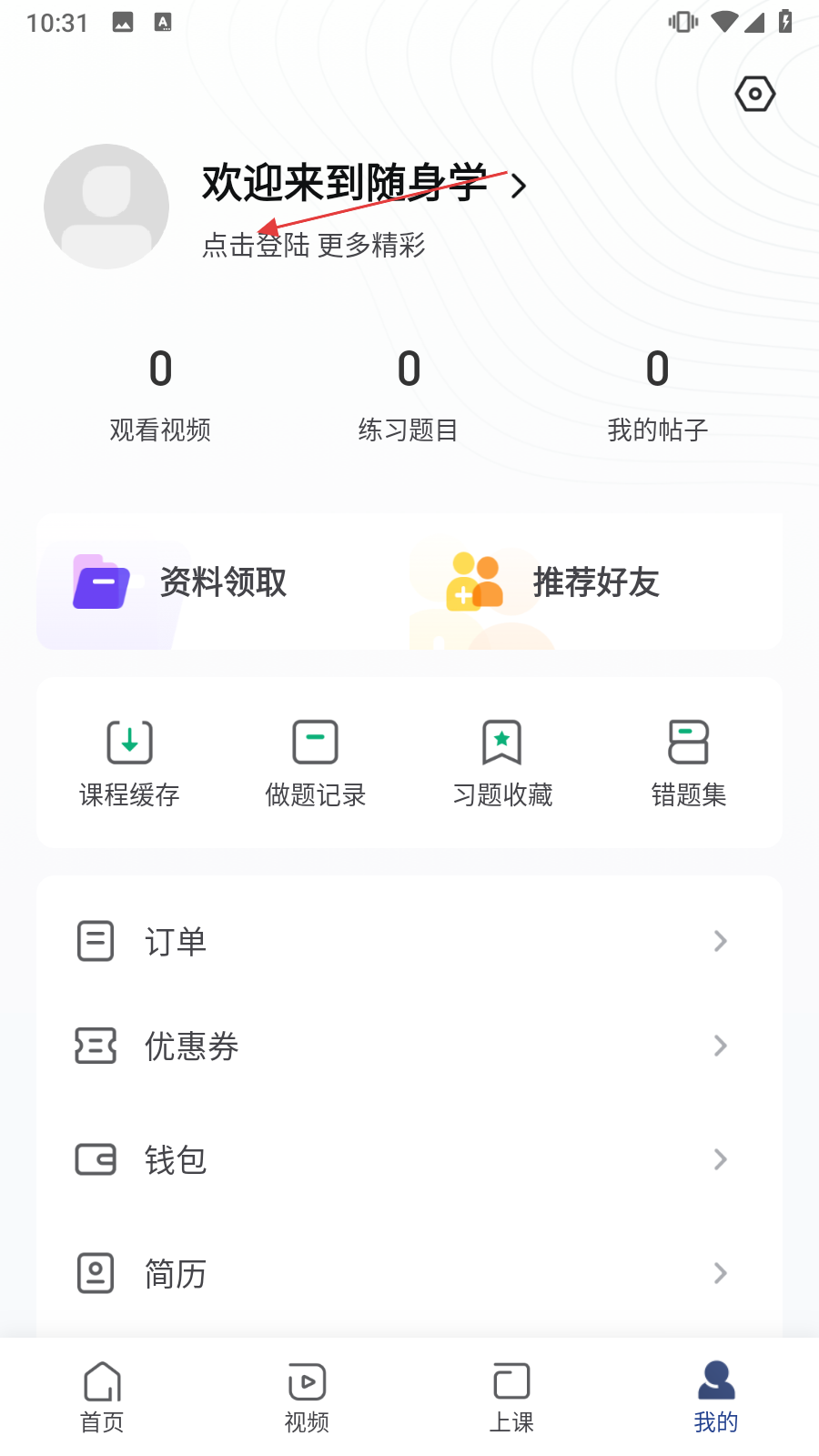Open the 钱包 row
The width and height of the screenshot is (819, 1456).
[409, 1159]
